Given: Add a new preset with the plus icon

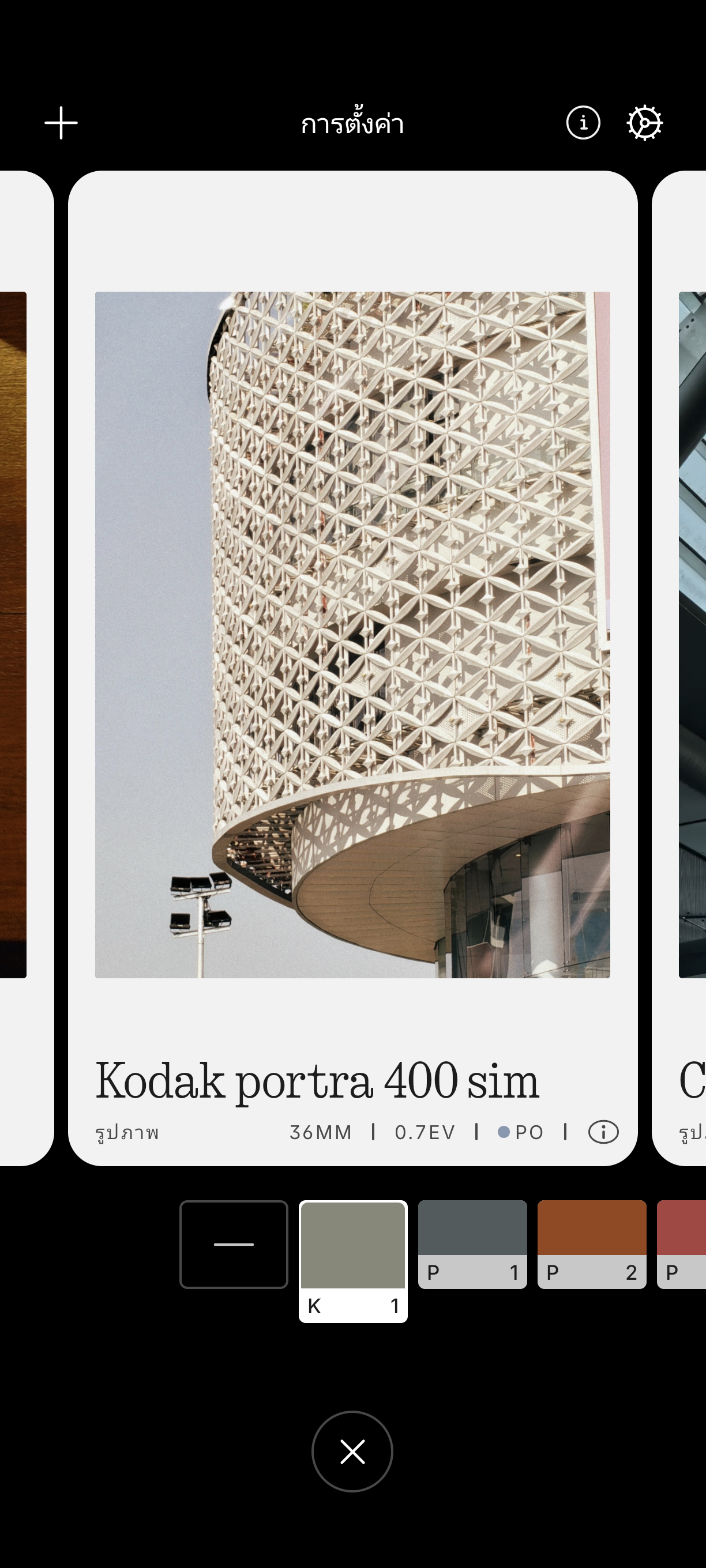Looking at the screenshot, I should click(61, 123).
